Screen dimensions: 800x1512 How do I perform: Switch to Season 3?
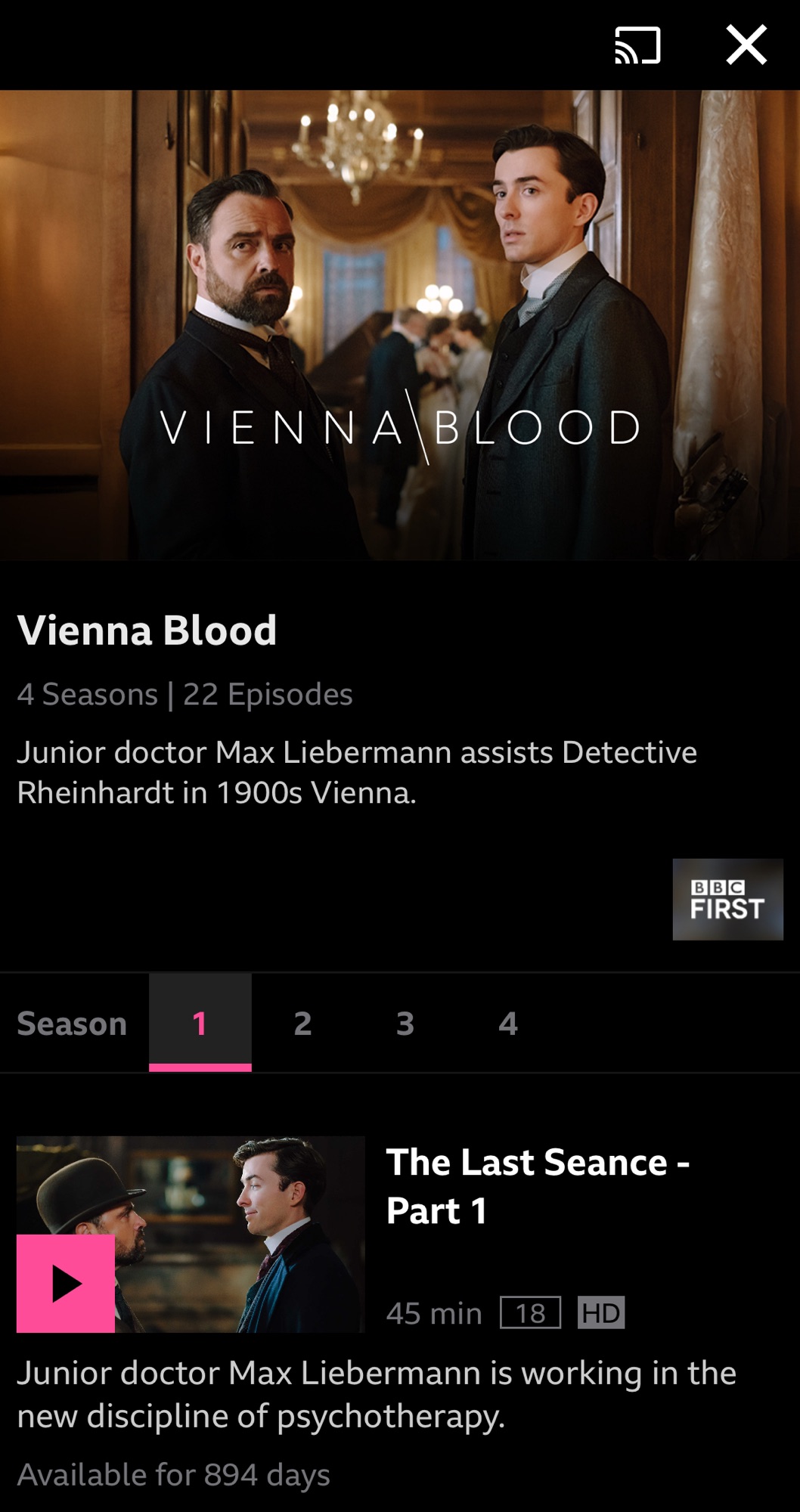click(x=405, y=1023)
